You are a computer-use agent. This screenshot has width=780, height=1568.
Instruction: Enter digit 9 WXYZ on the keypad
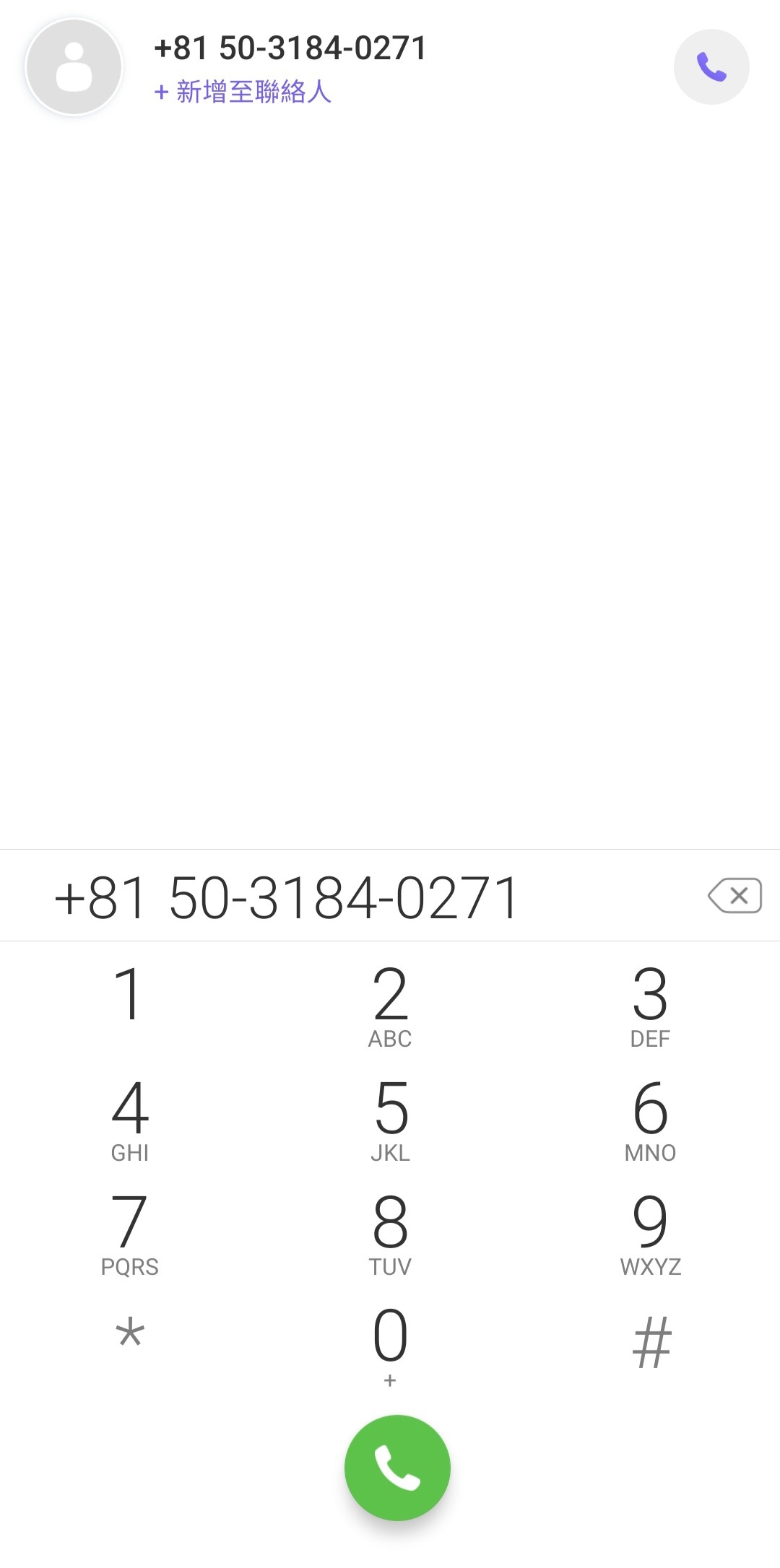coord(650,1234)
